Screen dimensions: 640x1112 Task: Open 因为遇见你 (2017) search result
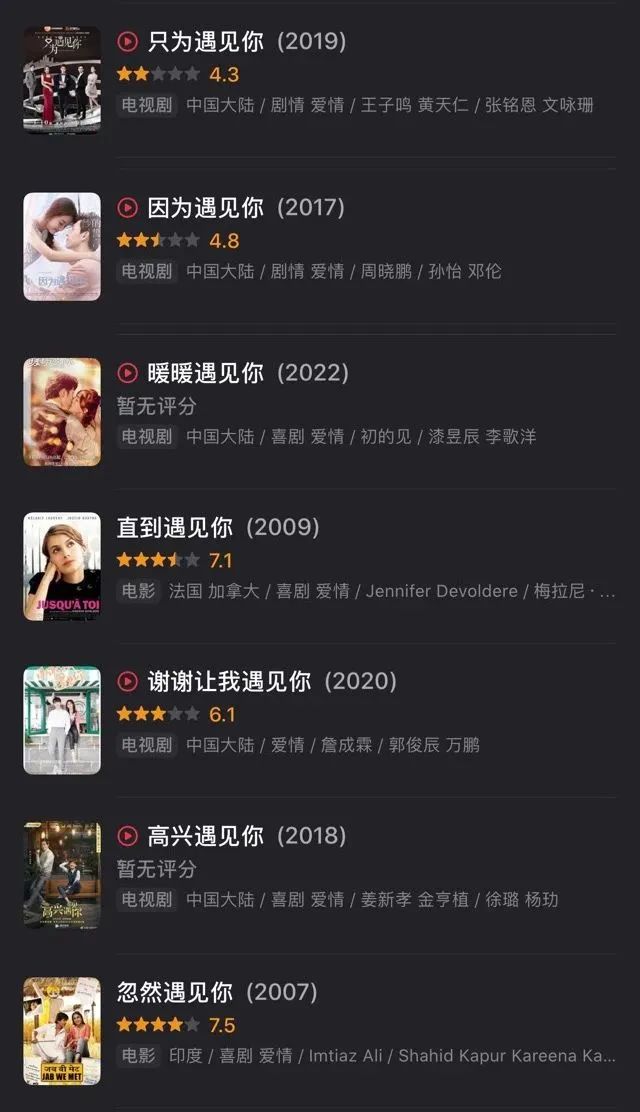(246, 208)
